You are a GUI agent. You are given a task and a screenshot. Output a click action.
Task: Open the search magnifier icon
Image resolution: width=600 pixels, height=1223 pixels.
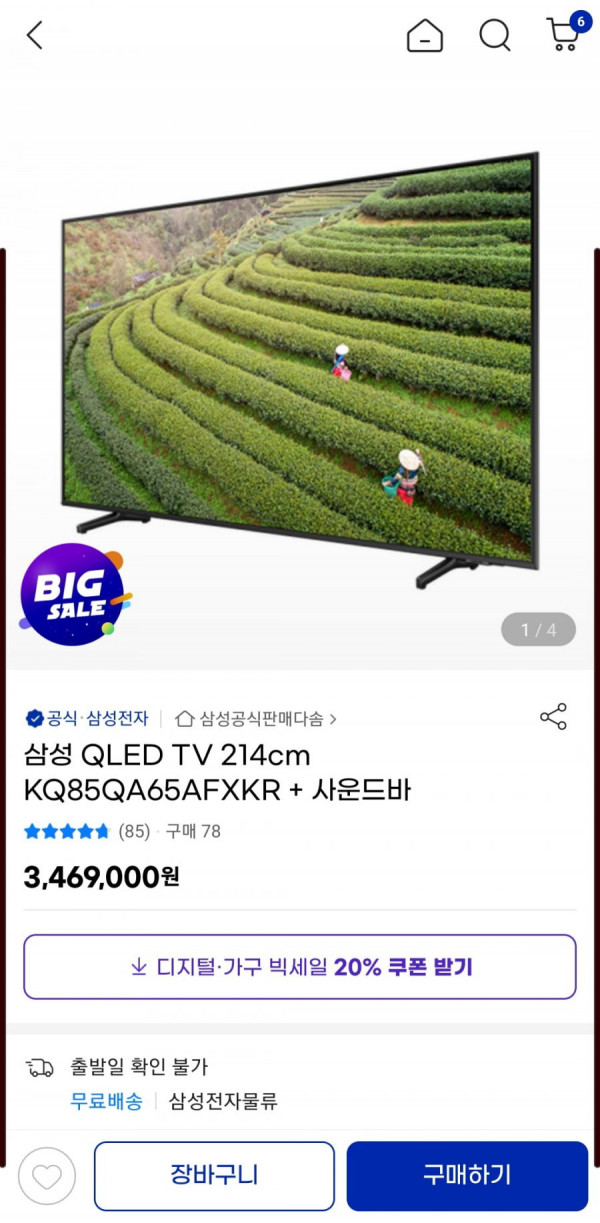[x=494, y=36]
